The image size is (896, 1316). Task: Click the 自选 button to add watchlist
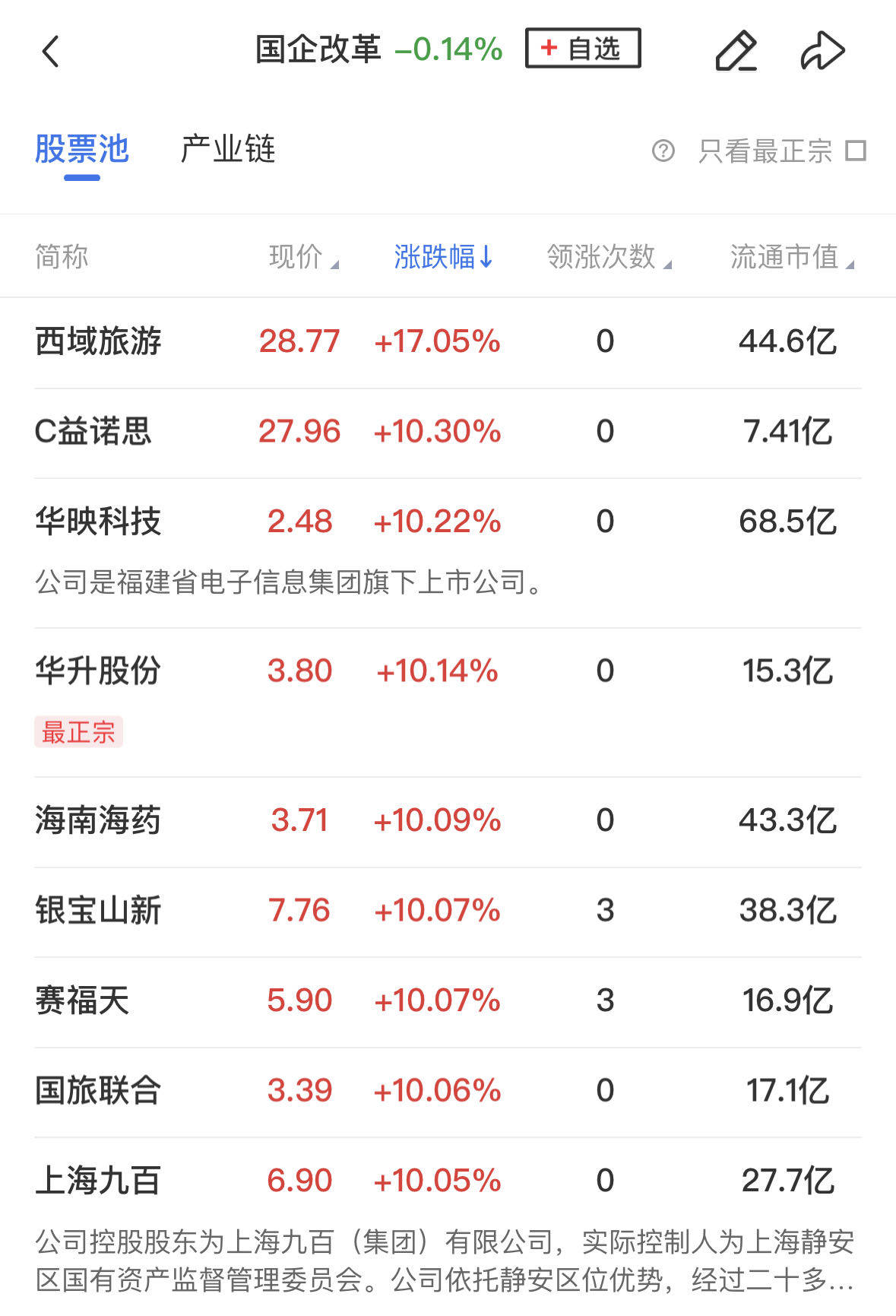582,48
